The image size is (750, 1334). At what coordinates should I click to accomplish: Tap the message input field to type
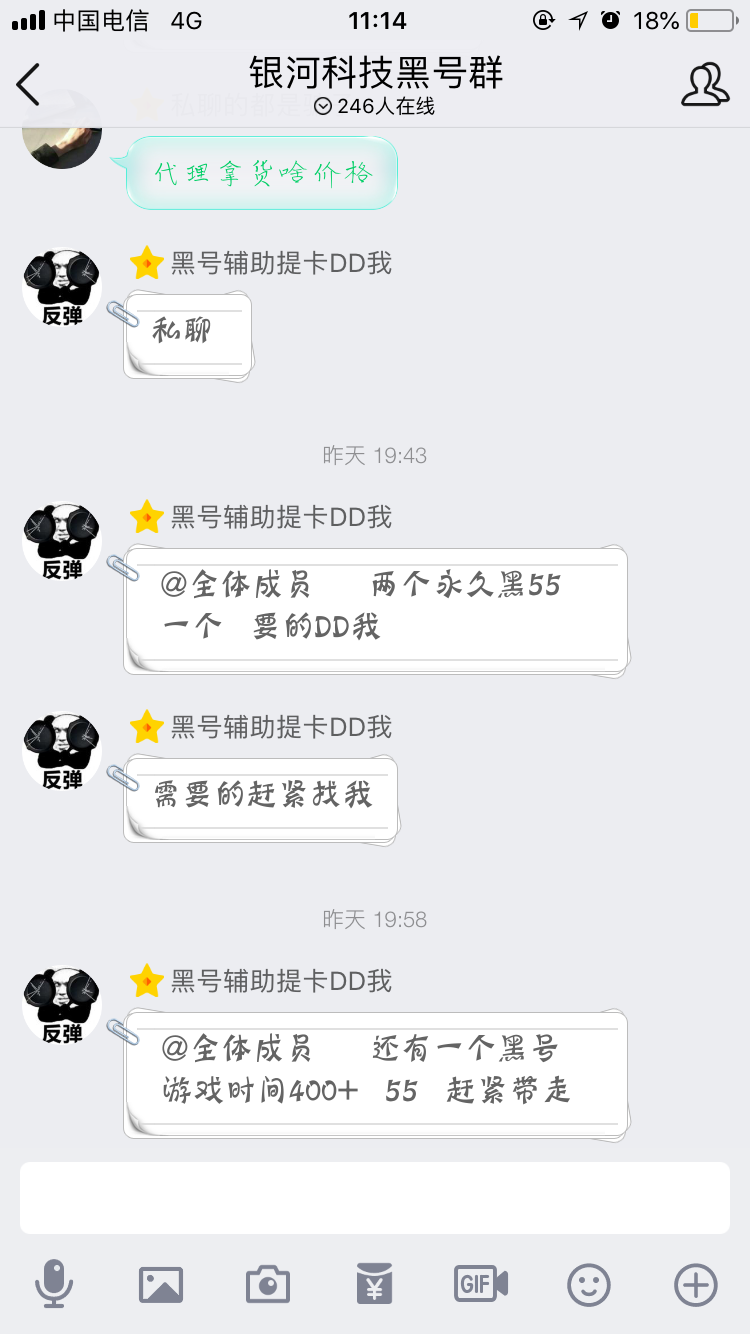point(375,1198)
